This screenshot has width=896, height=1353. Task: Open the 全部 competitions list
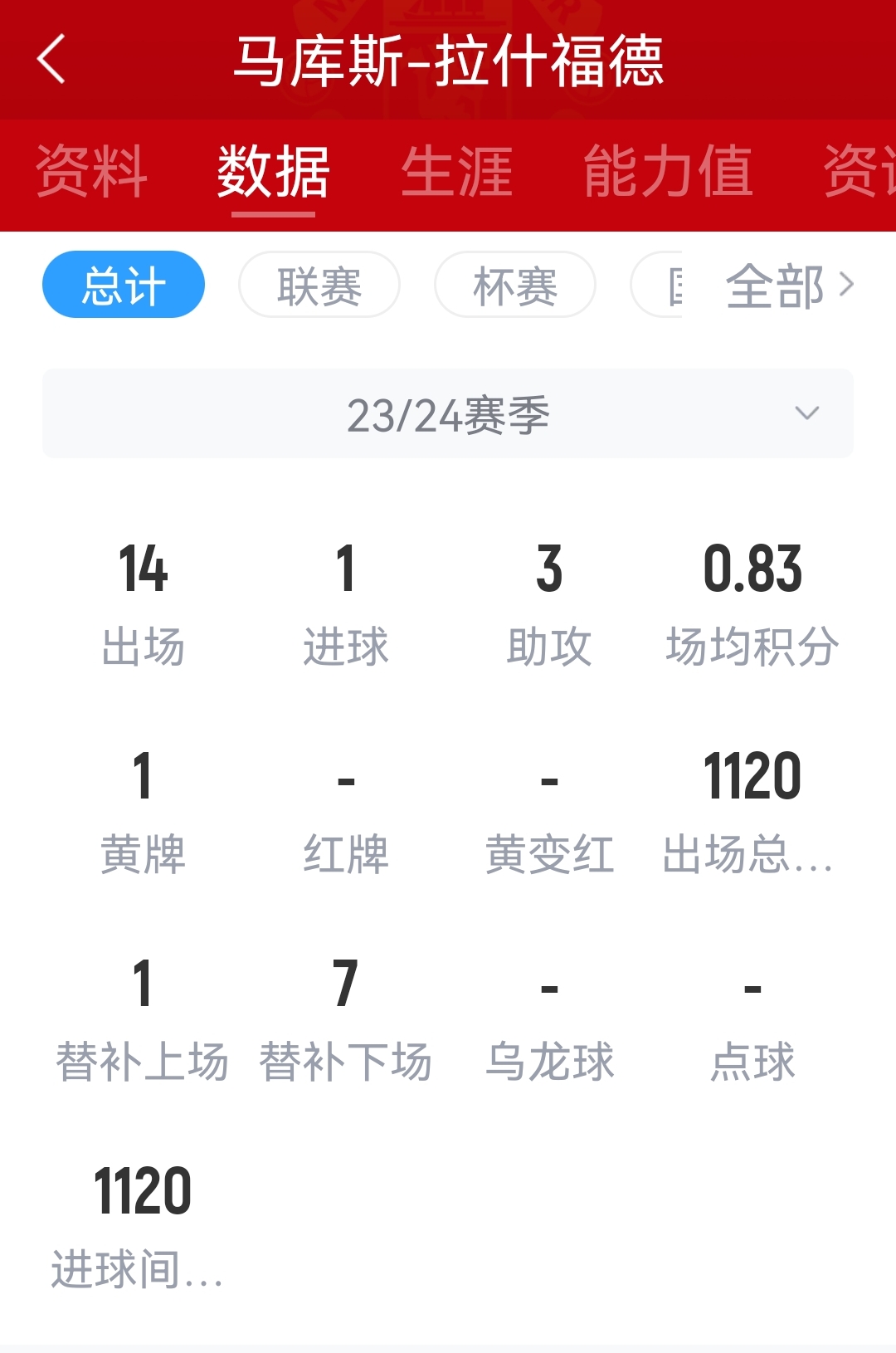click(x=788, y=286)
